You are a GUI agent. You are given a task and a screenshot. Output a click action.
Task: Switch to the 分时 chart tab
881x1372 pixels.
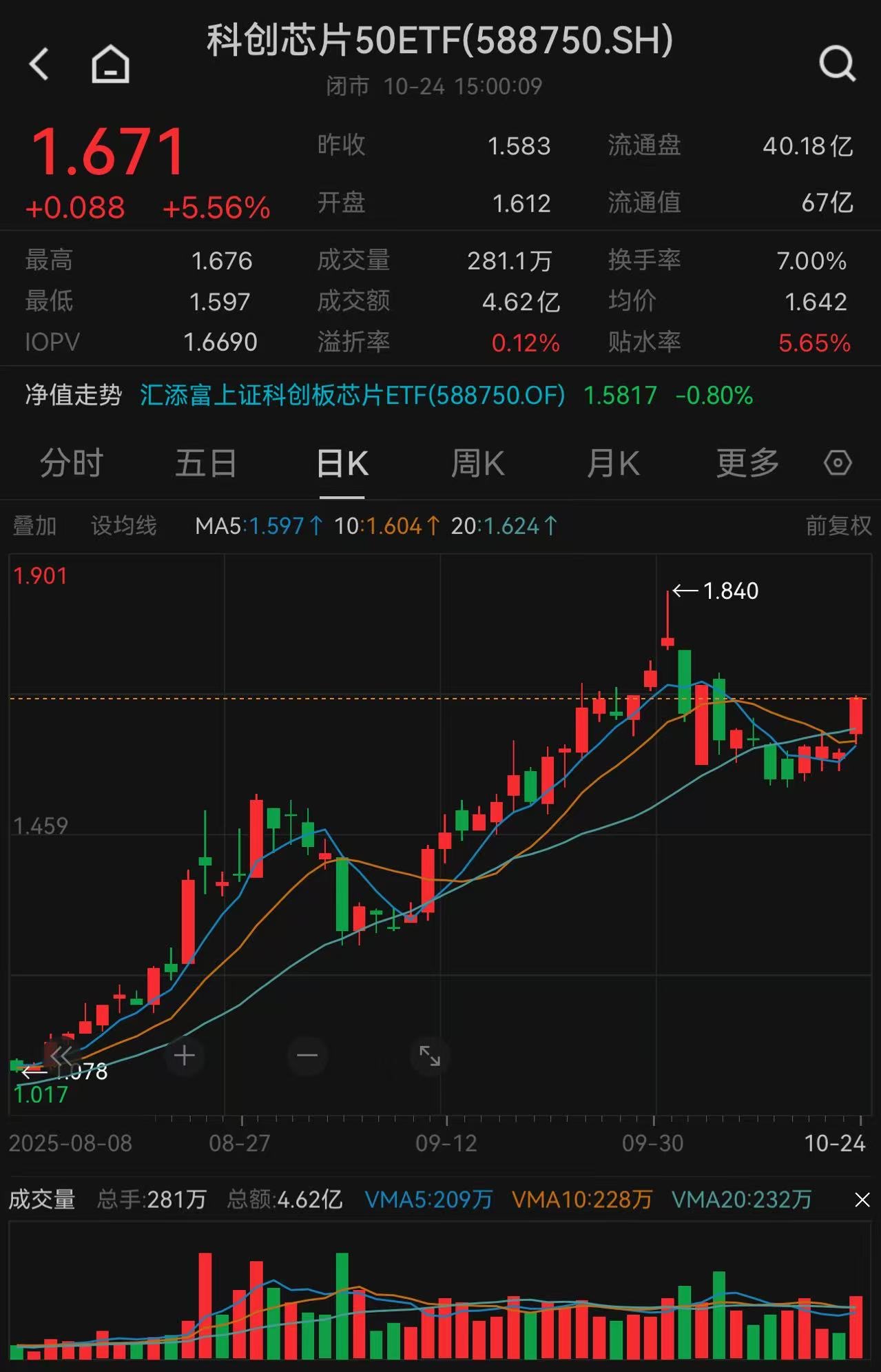(x=72, y=463)
